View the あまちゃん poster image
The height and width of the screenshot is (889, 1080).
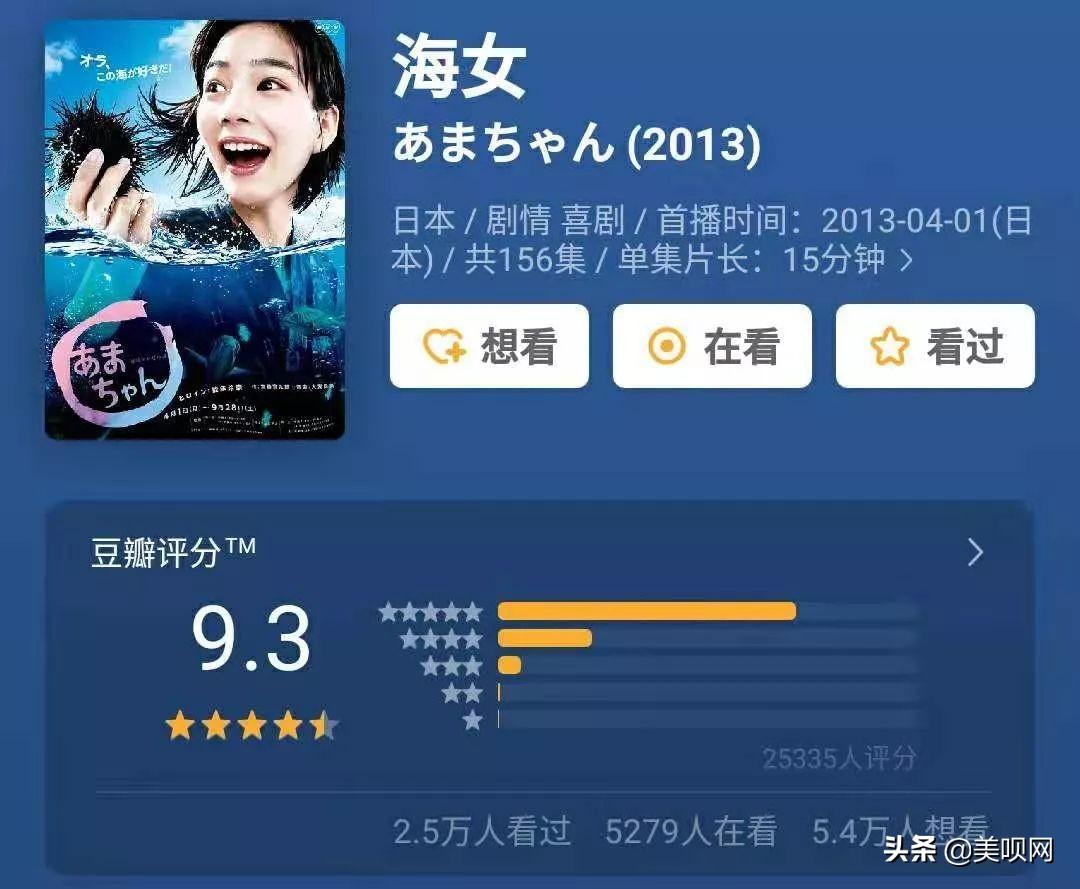coord(195,229)
